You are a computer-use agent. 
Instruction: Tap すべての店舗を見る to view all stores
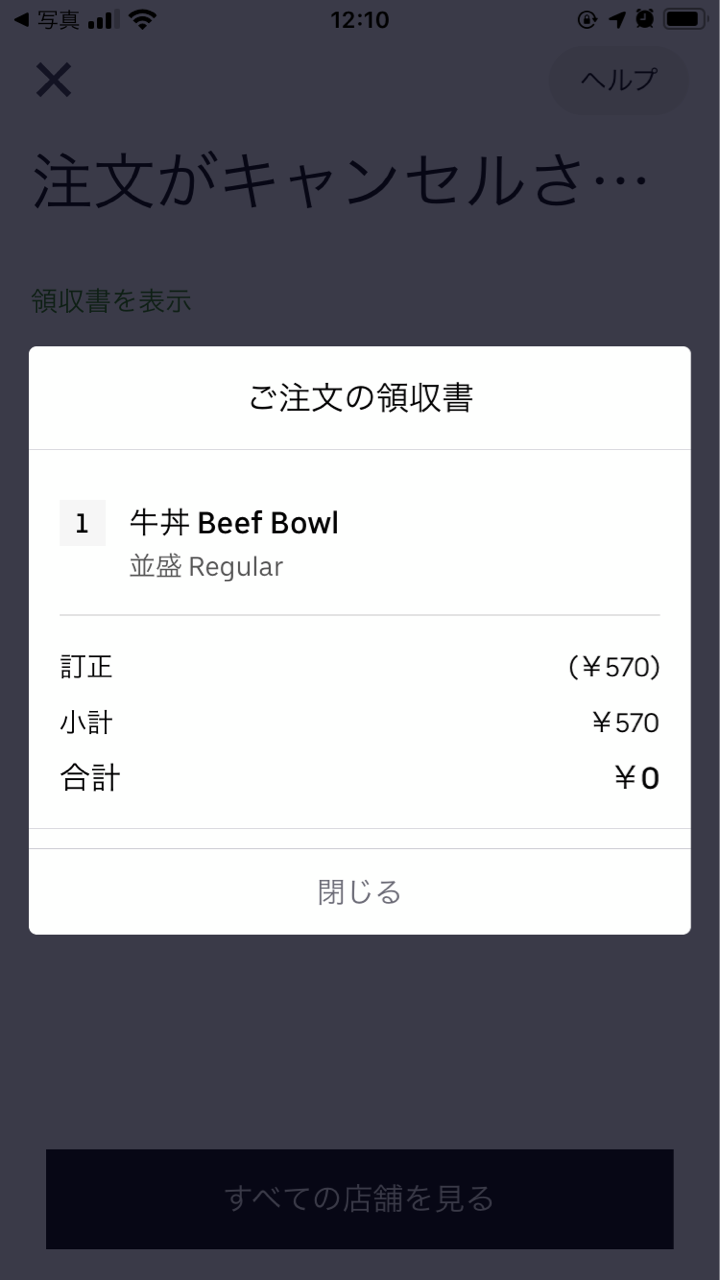(x=360, y=1198)
